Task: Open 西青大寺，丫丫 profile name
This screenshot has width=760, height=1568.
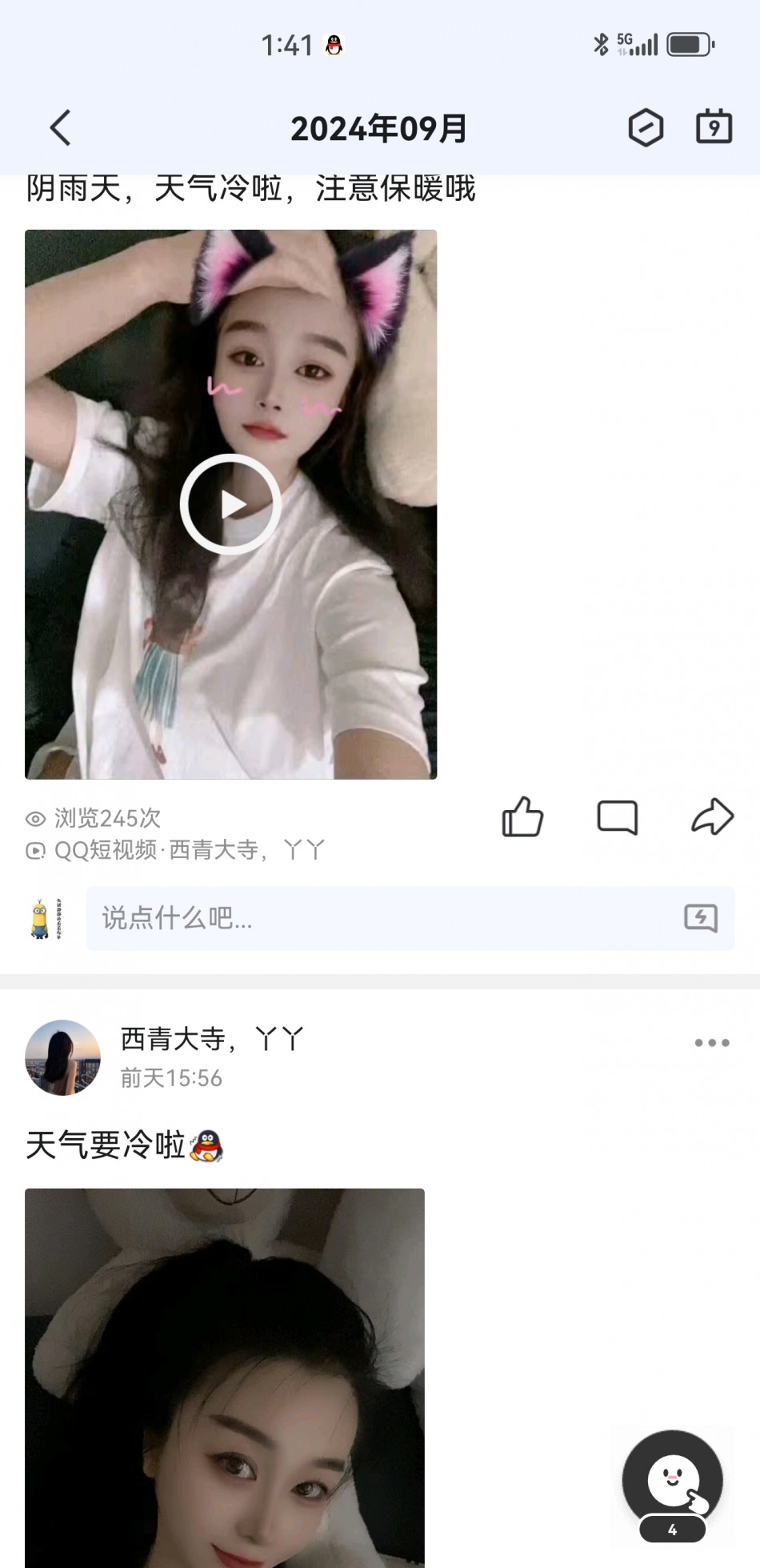Action: click(x=212, y=1039)
